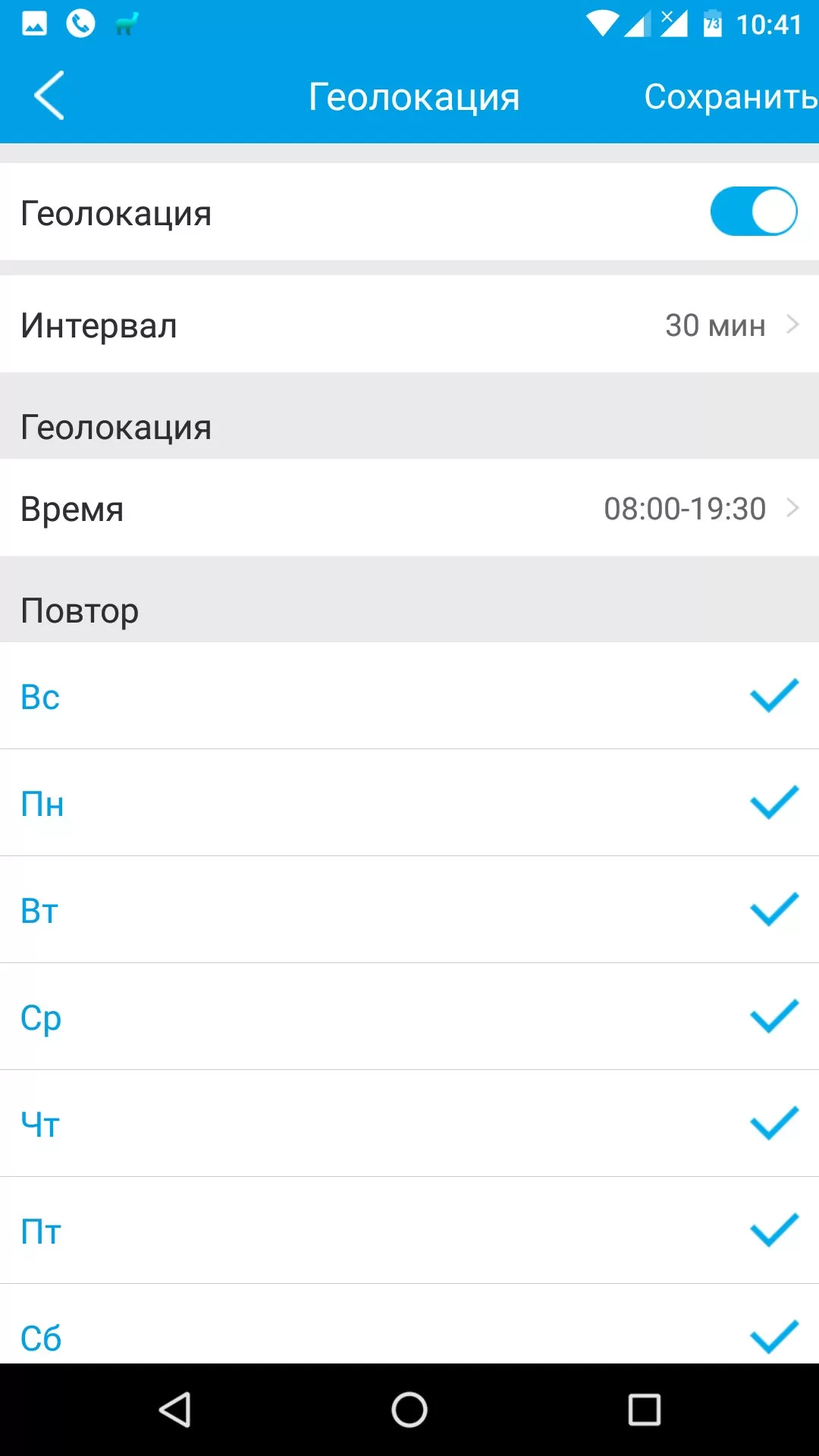
Task: Deselect the Ср repeat day
Action: 409,1017
